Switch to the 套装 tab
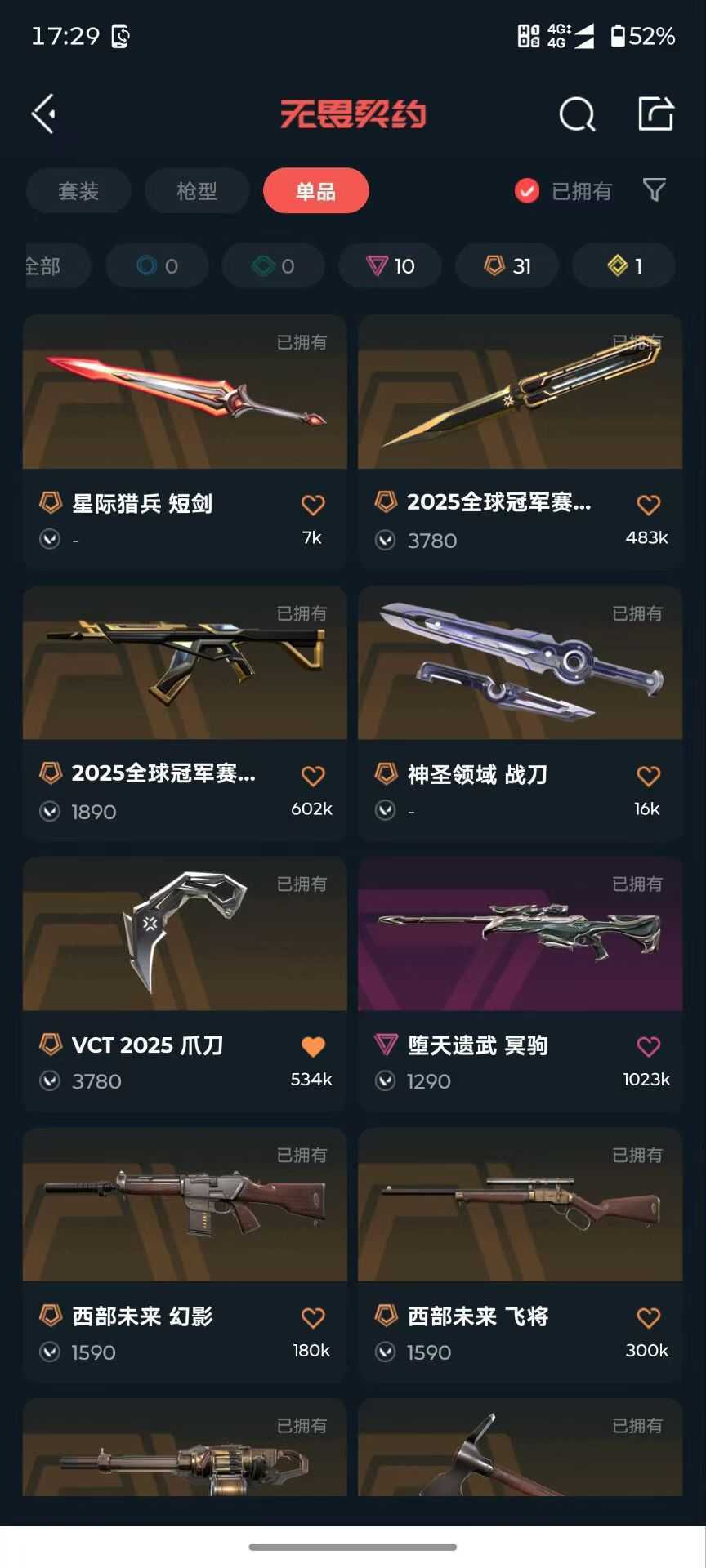This screenshot has height=1568, width=706. [78, 191]
